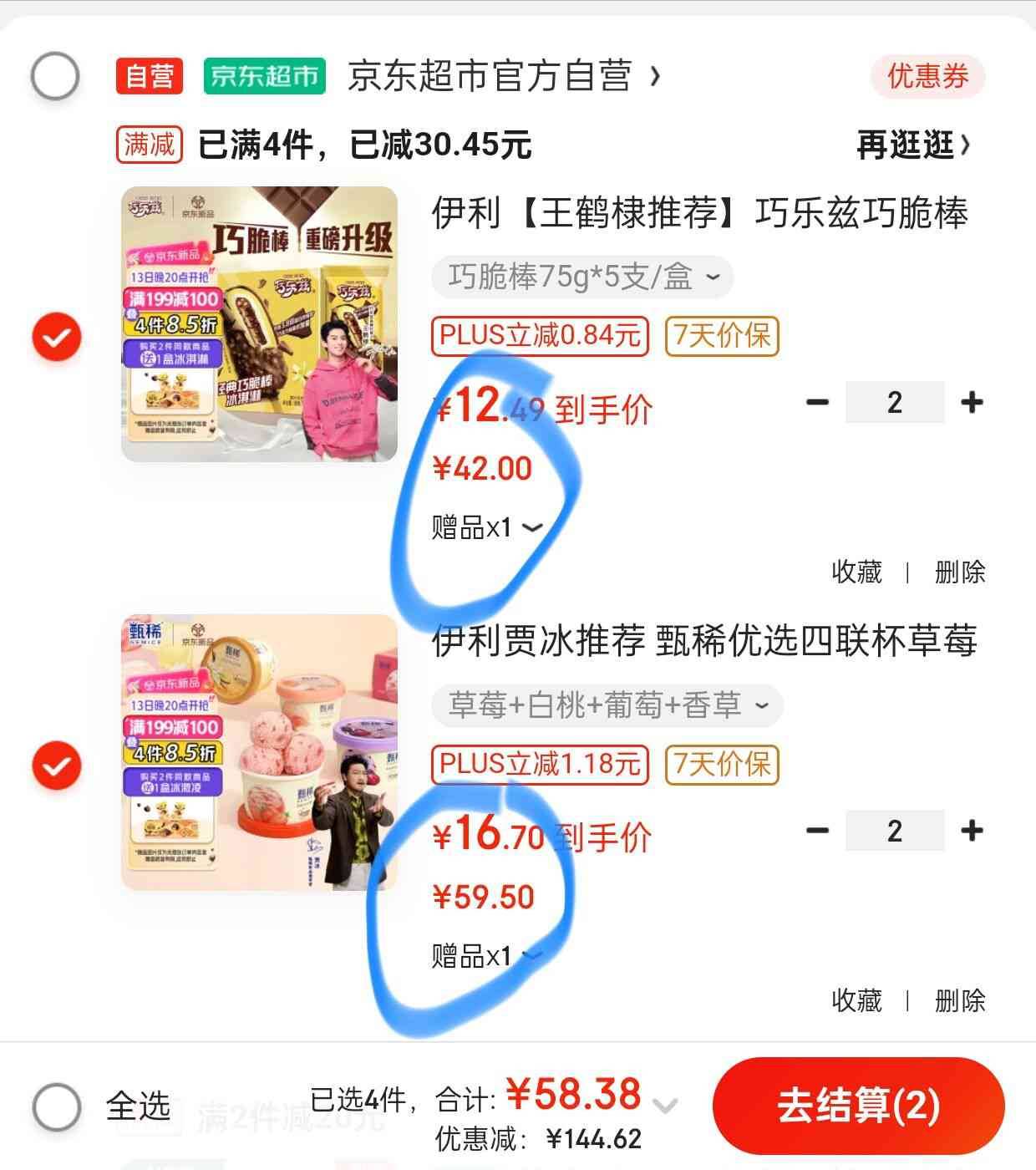
Task: Open 巧乐兹巧脆棒 product image
Action: pos(259,324)
